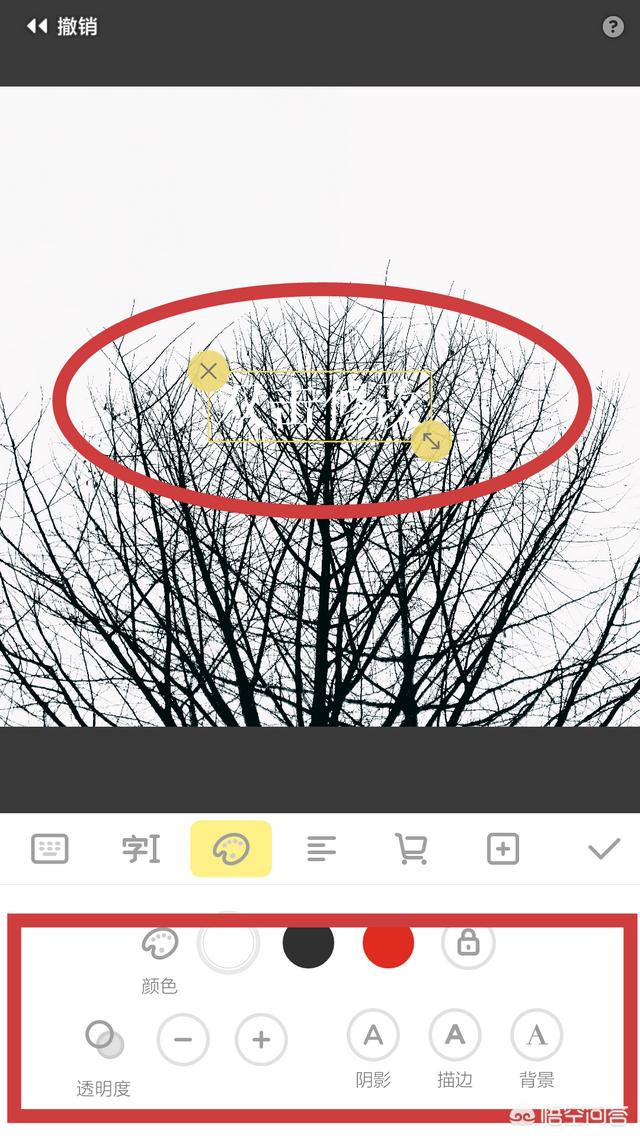
Task: Open the text alignment tool
Action: pyautogui.click(x=321, y=848)
